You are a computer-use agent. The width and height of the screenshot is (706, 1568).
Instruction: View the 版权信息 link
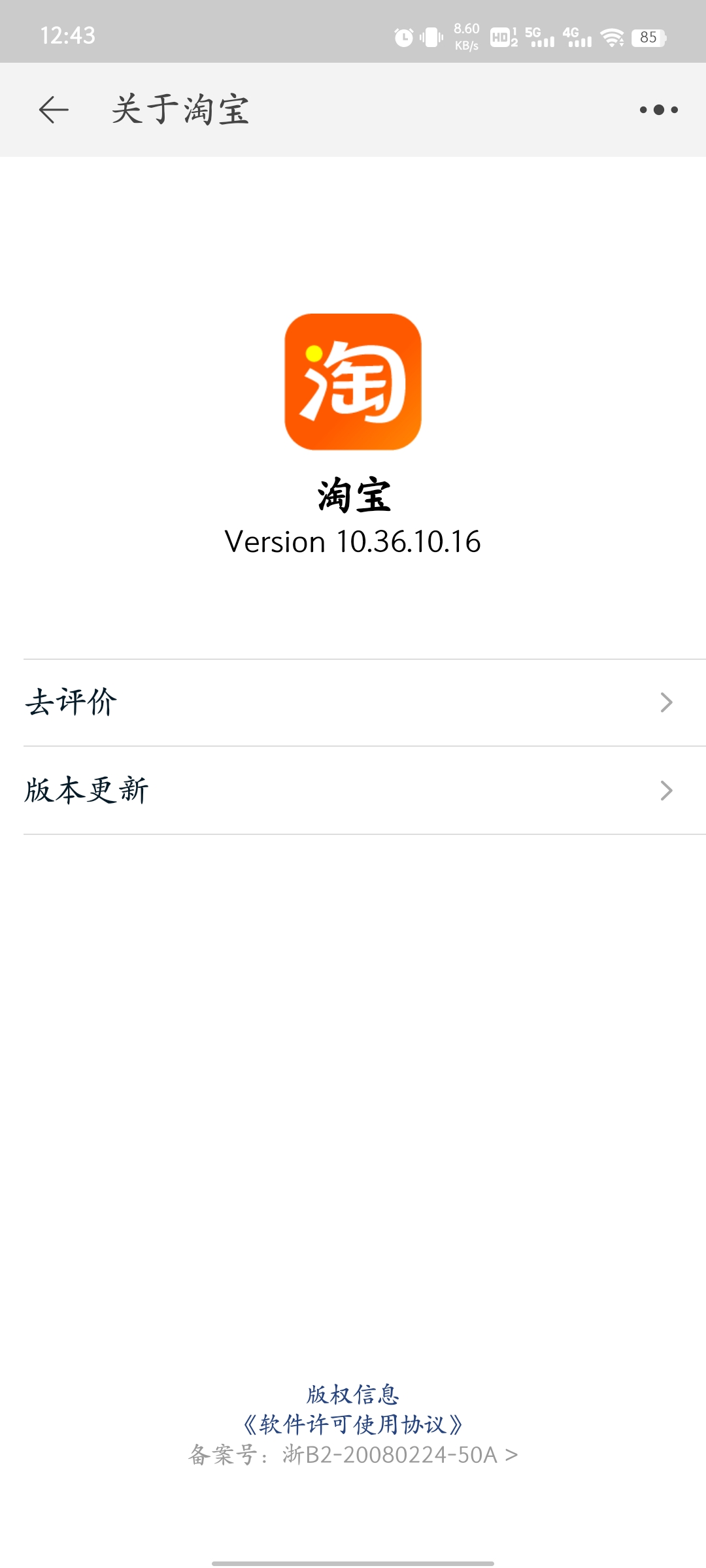pos(353,1394)
